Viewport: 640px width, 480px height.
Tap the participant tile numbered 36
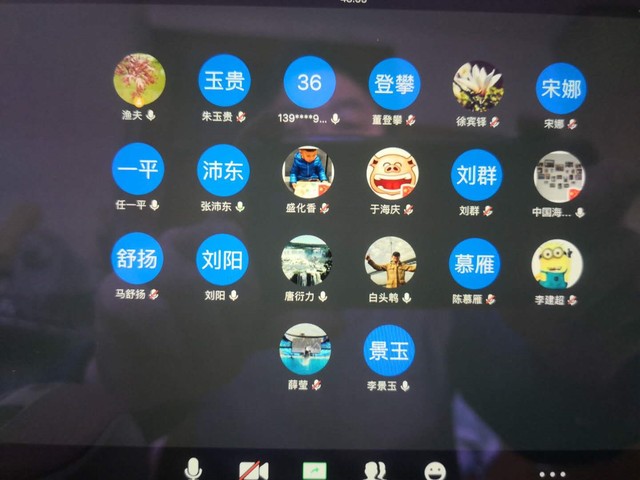[x=309, y=82]
